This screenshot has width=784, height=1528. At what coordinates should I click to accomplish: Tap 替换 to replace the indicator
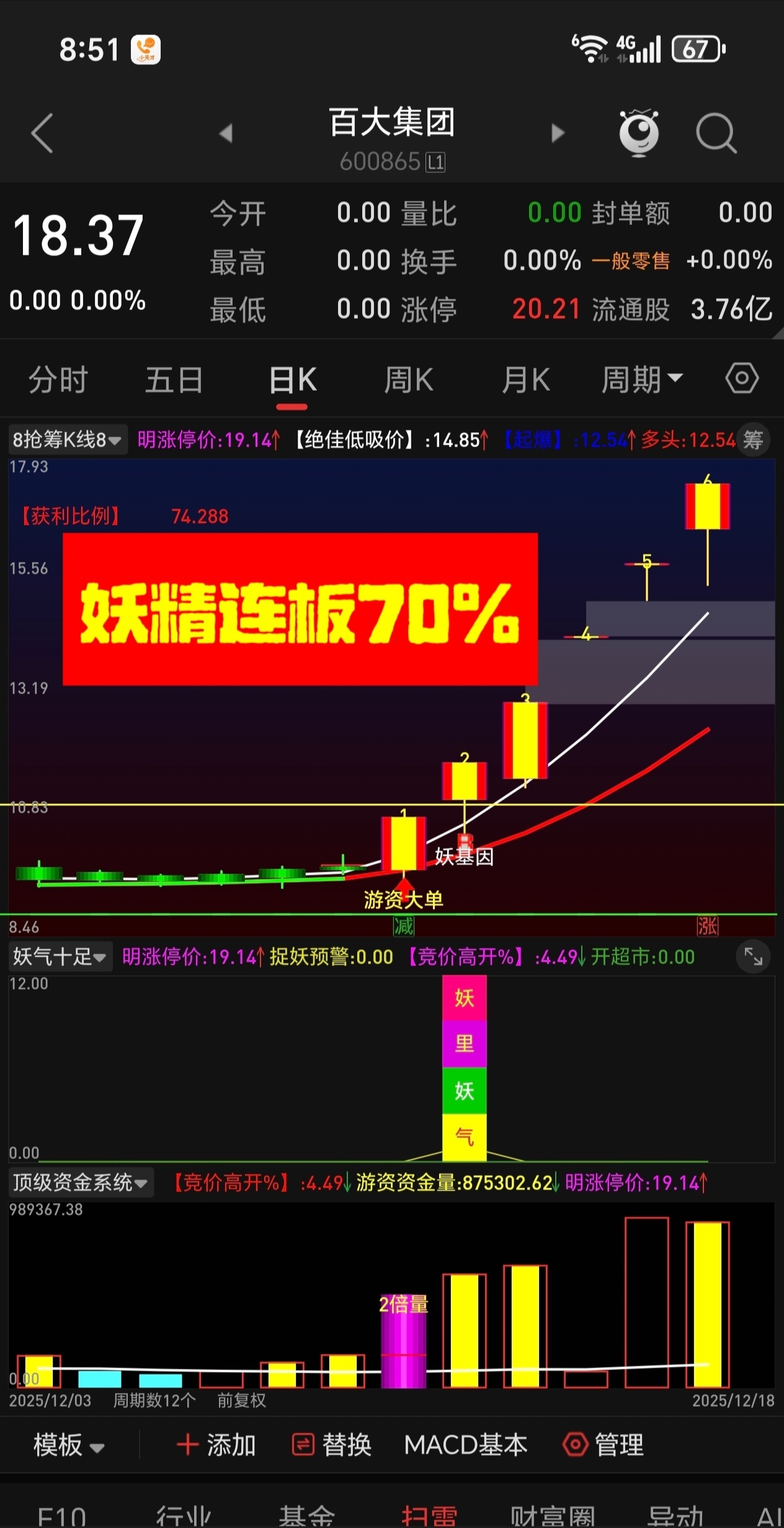[332, 1445]
